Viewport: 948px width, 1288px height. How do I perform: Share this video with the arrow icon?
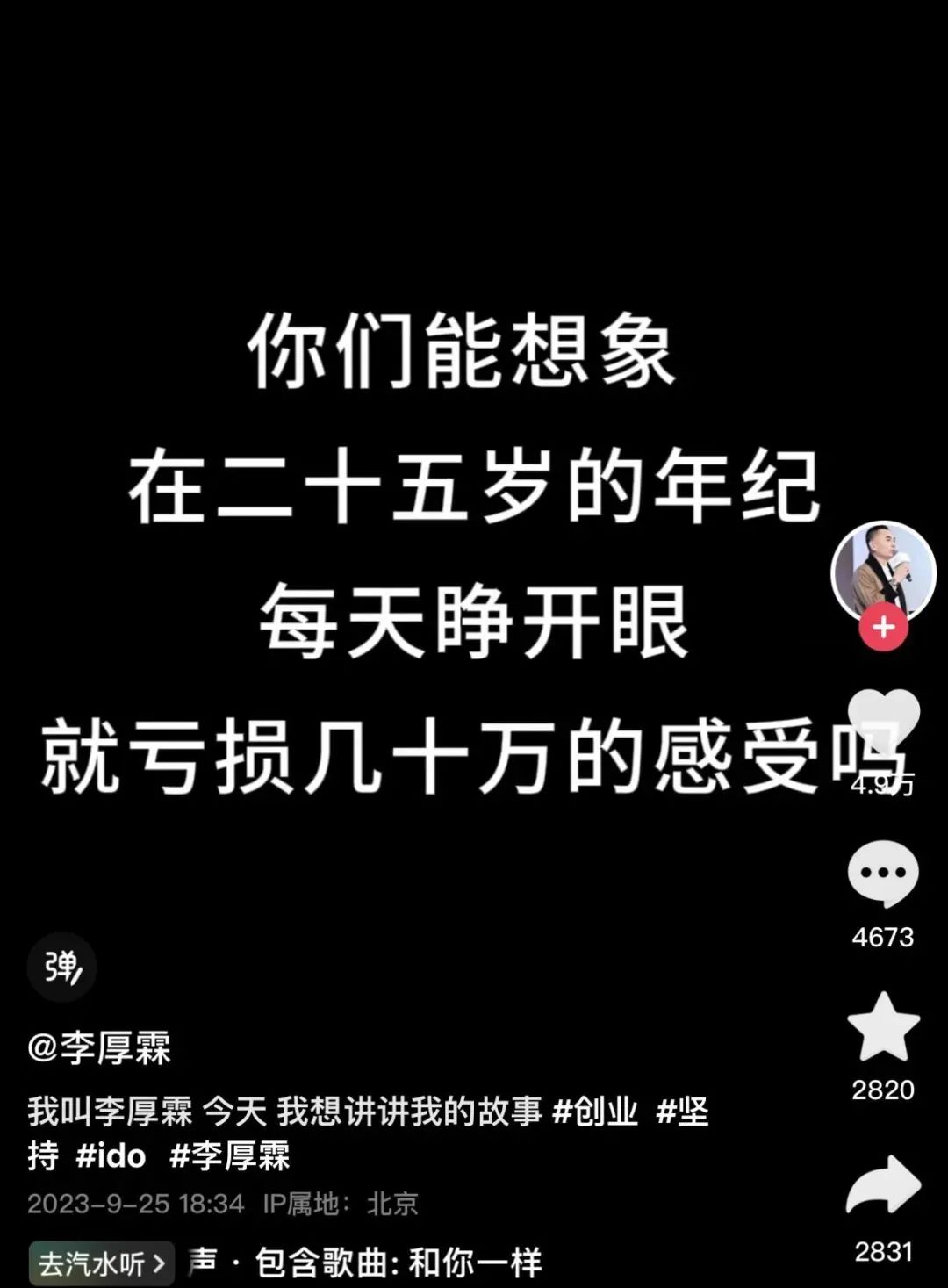tap(883, 1185)
